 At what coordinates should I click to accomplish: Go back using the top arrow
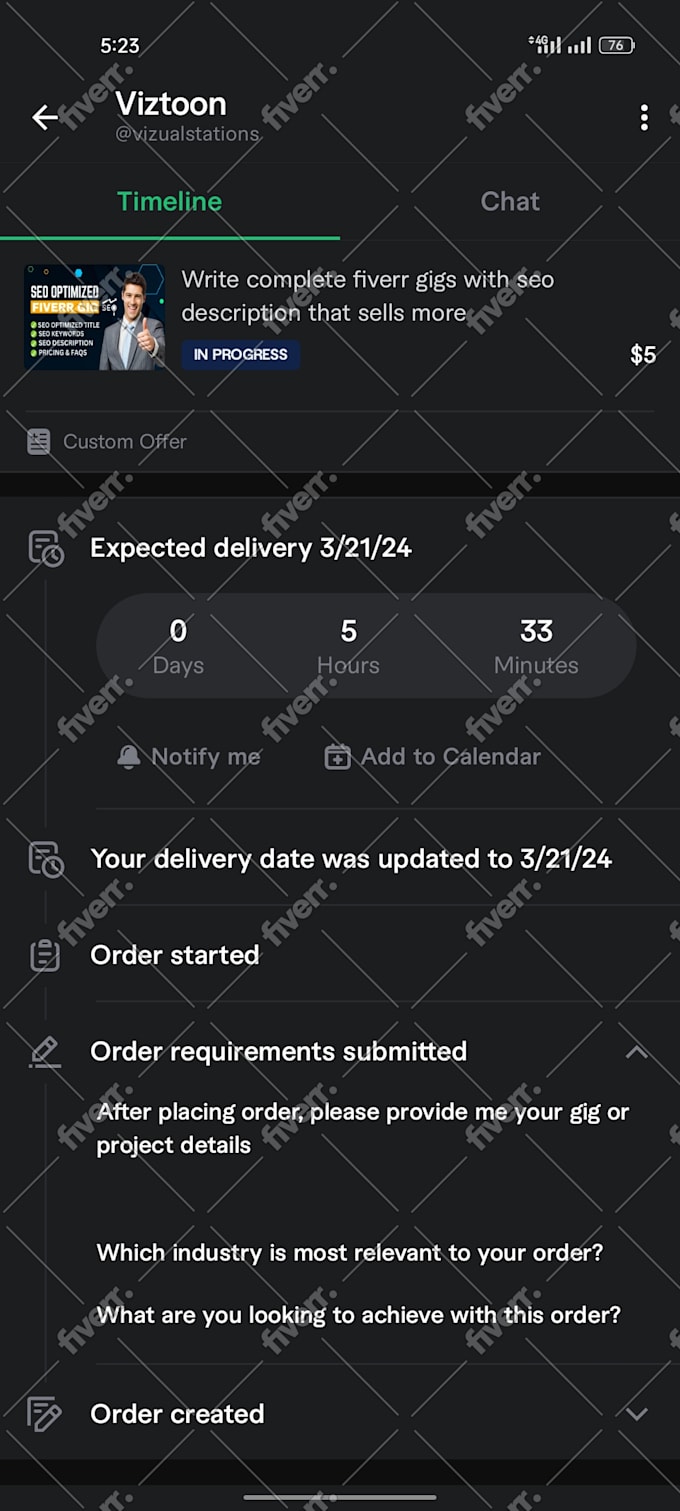45,118
